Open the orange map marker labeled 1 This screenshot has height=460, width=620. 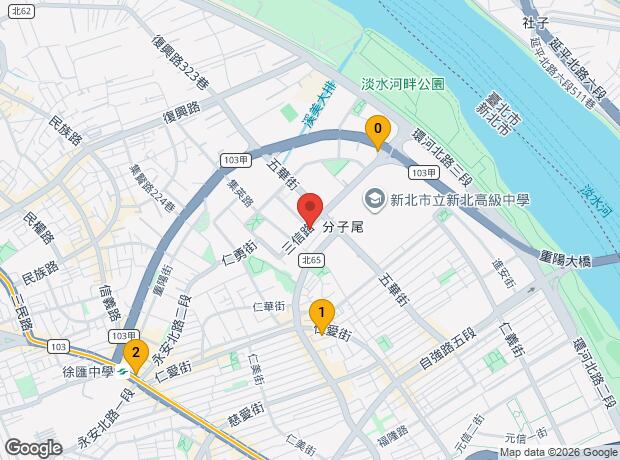[x=322, y=316]
